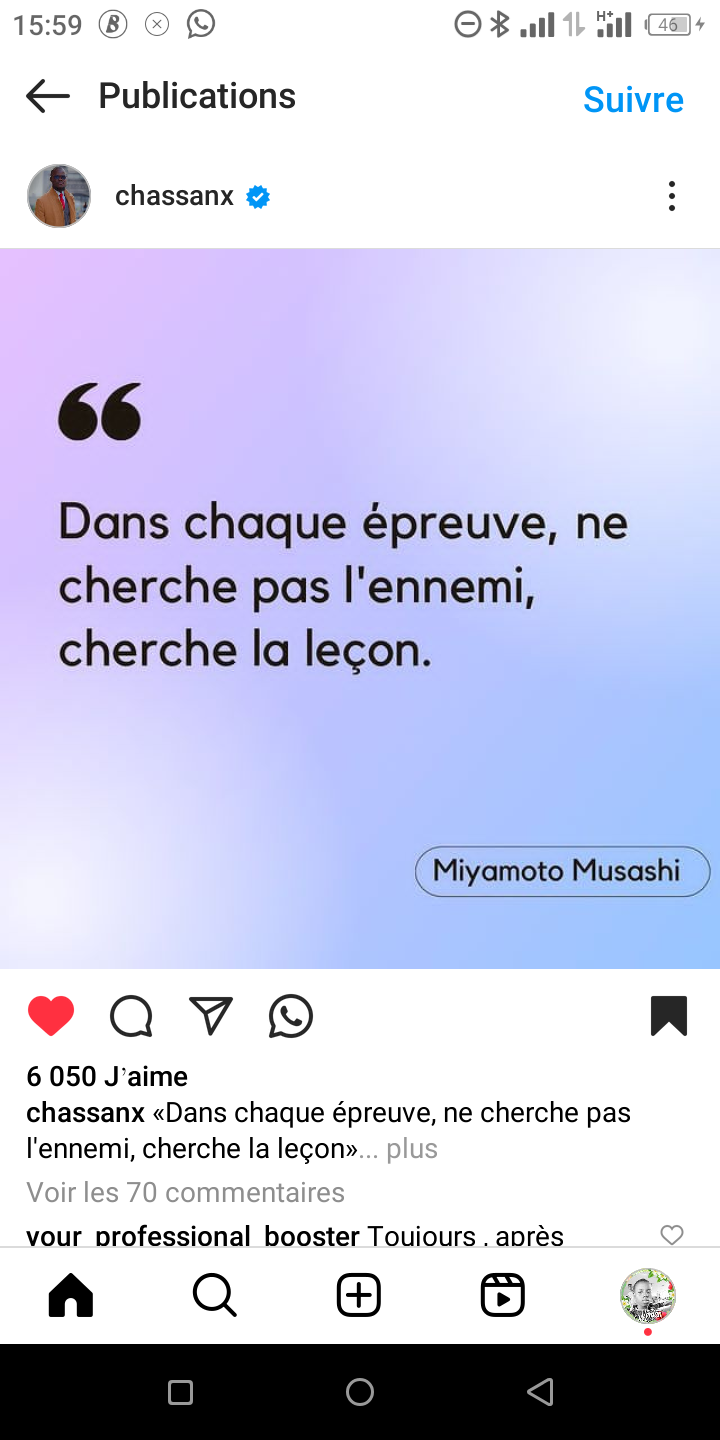Screen dimensions: 720x1440
Task: View all 70 comments
Action: tap(186, 1192)
